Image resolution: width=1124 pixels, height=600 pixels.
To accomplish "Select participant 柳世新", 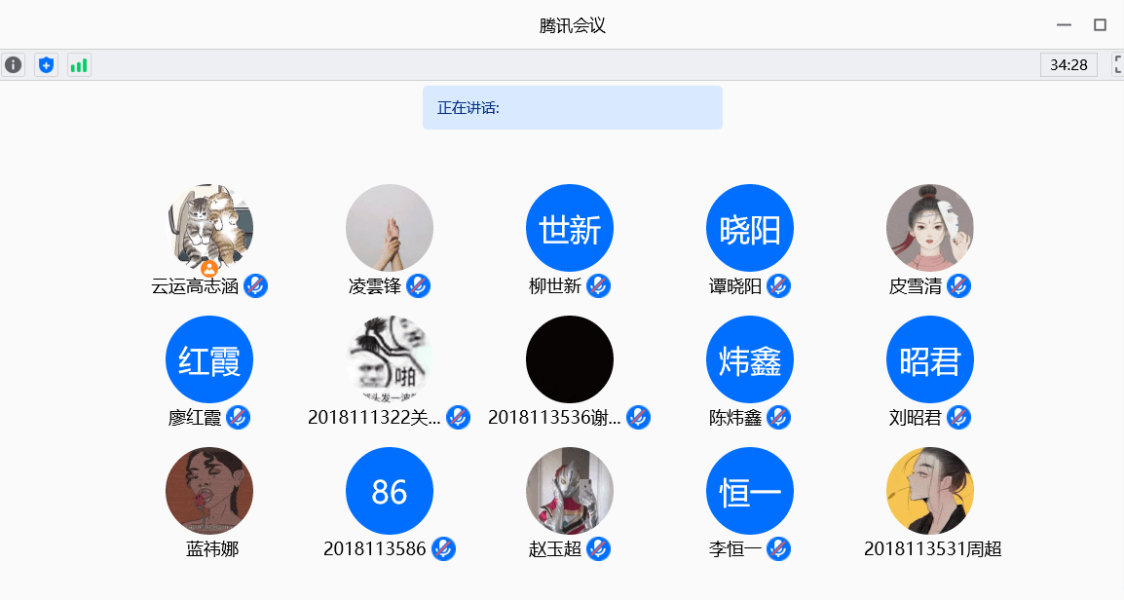I will tap(569, 227).
